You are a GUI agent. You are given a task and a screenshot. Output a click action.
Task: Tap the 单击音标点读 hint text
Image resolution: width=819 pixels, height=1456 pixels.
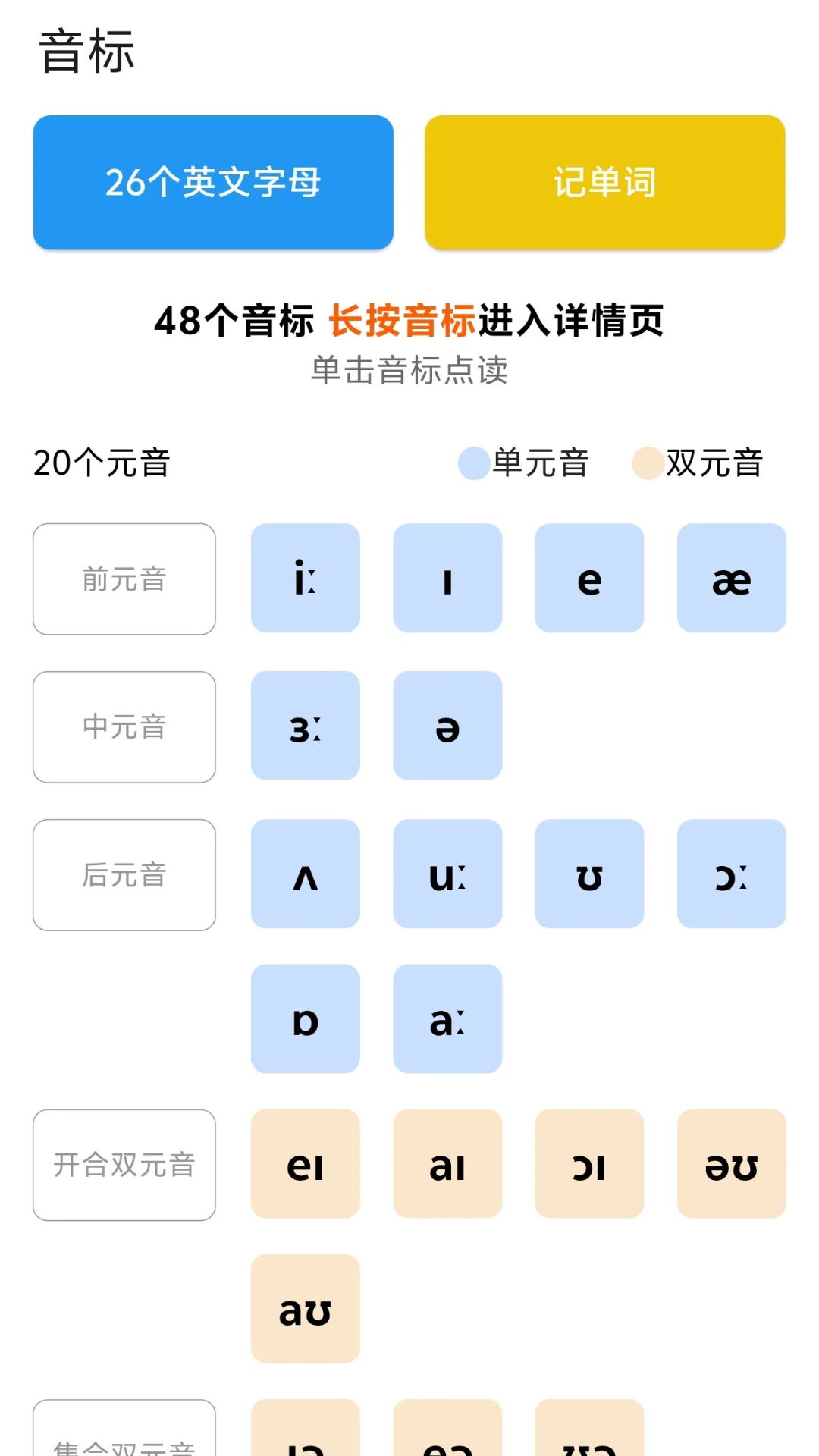click(409, 371)
